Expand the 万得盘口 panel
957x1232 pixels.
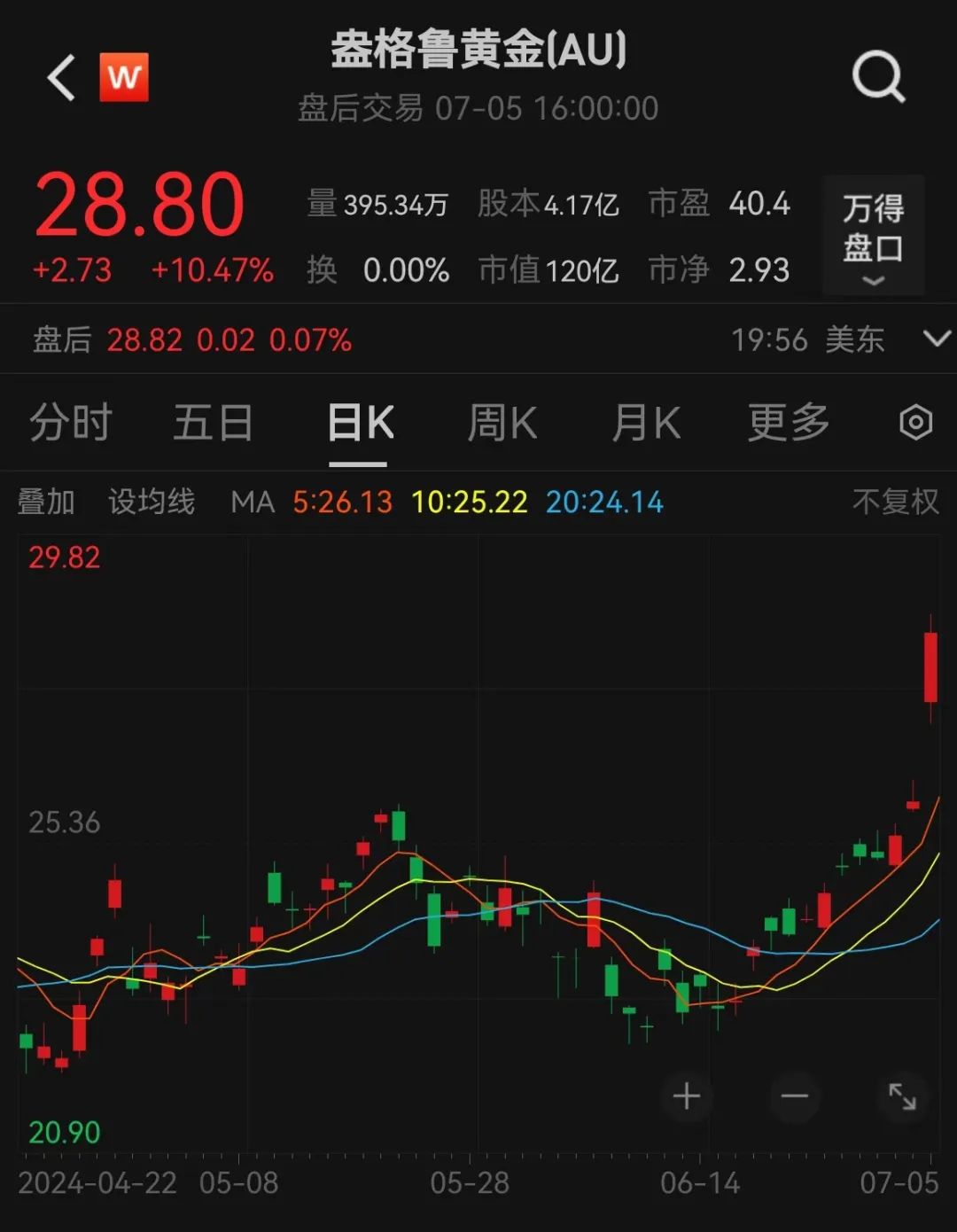(873, 235)
